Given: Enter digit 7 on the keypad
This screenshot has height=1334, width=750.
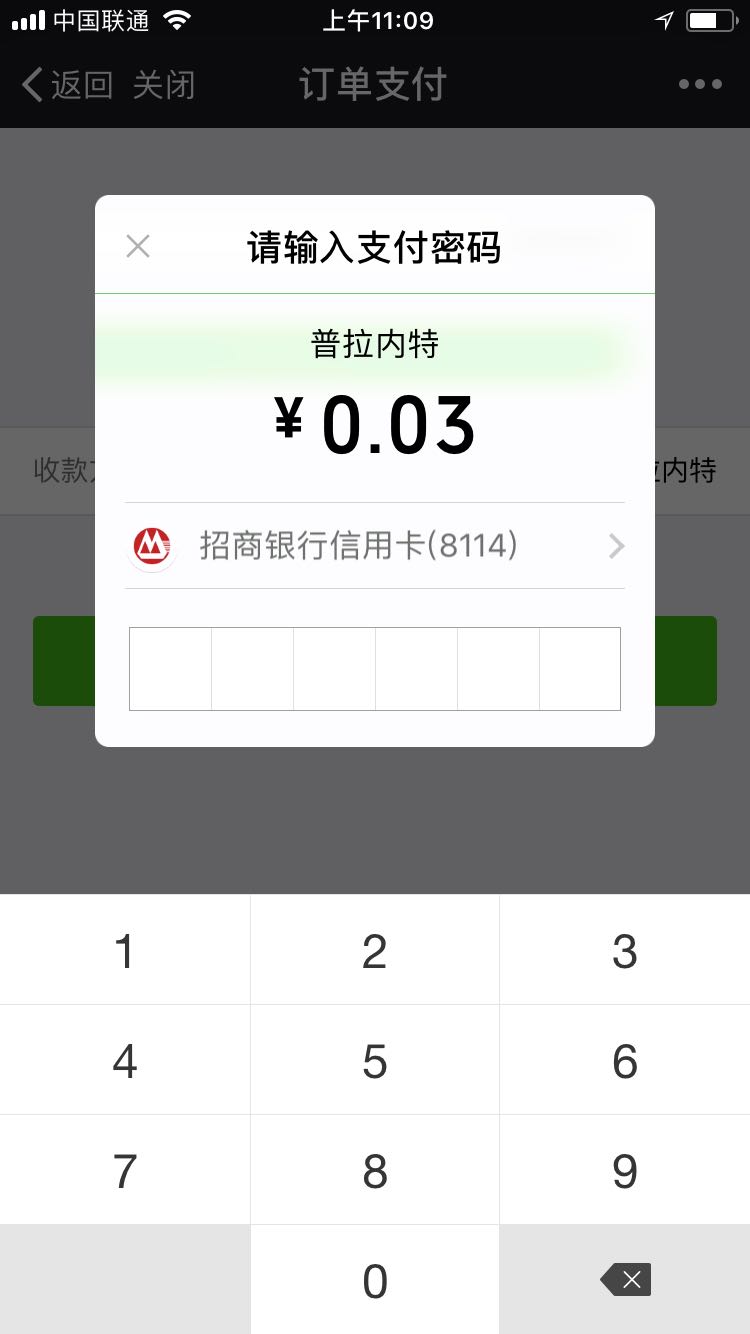Looking at the screenshot, I should click(125, 1170).
